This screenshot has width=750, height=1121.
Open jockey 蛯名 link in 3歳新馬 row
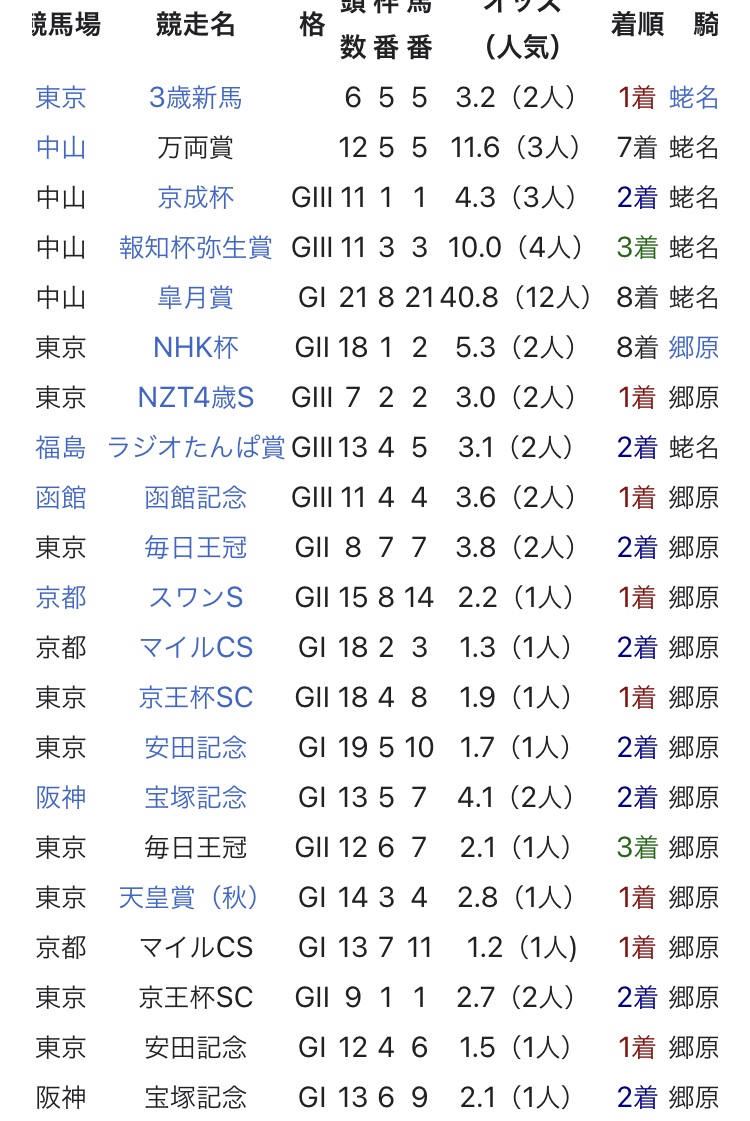694,97
